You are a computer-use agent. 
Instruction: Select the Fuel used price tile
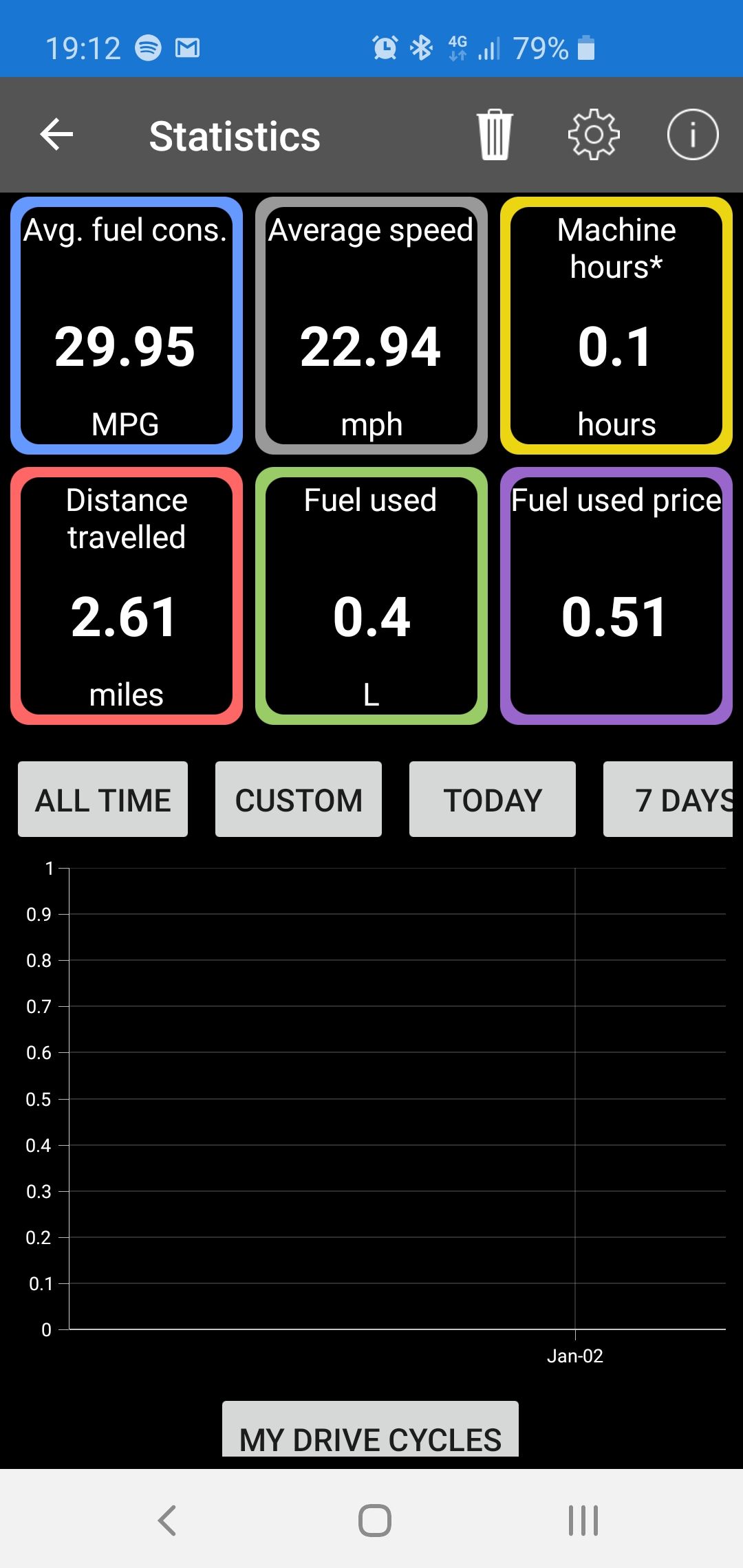[x=616, y=596]
